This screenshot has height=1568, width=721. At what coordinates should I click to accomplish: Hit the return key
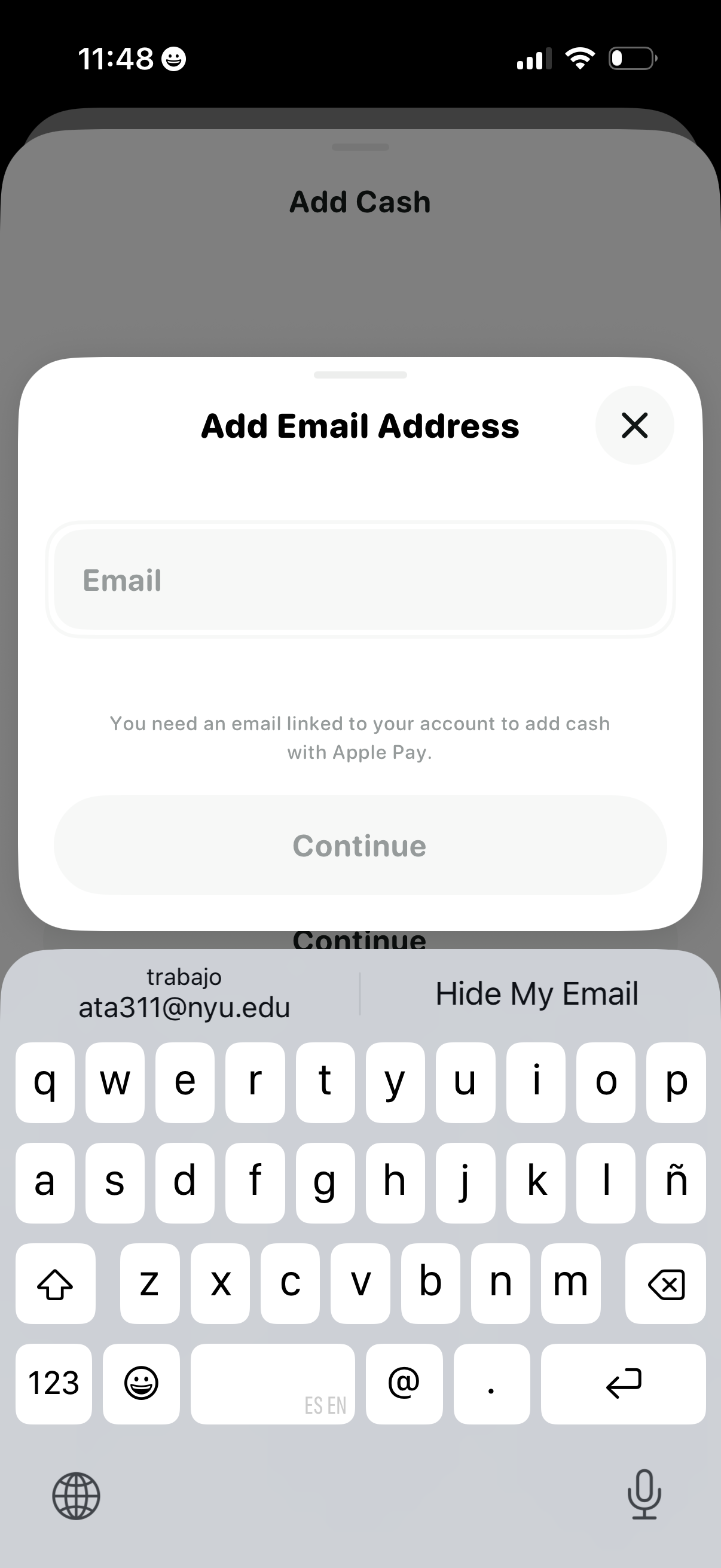(623, 1383)
